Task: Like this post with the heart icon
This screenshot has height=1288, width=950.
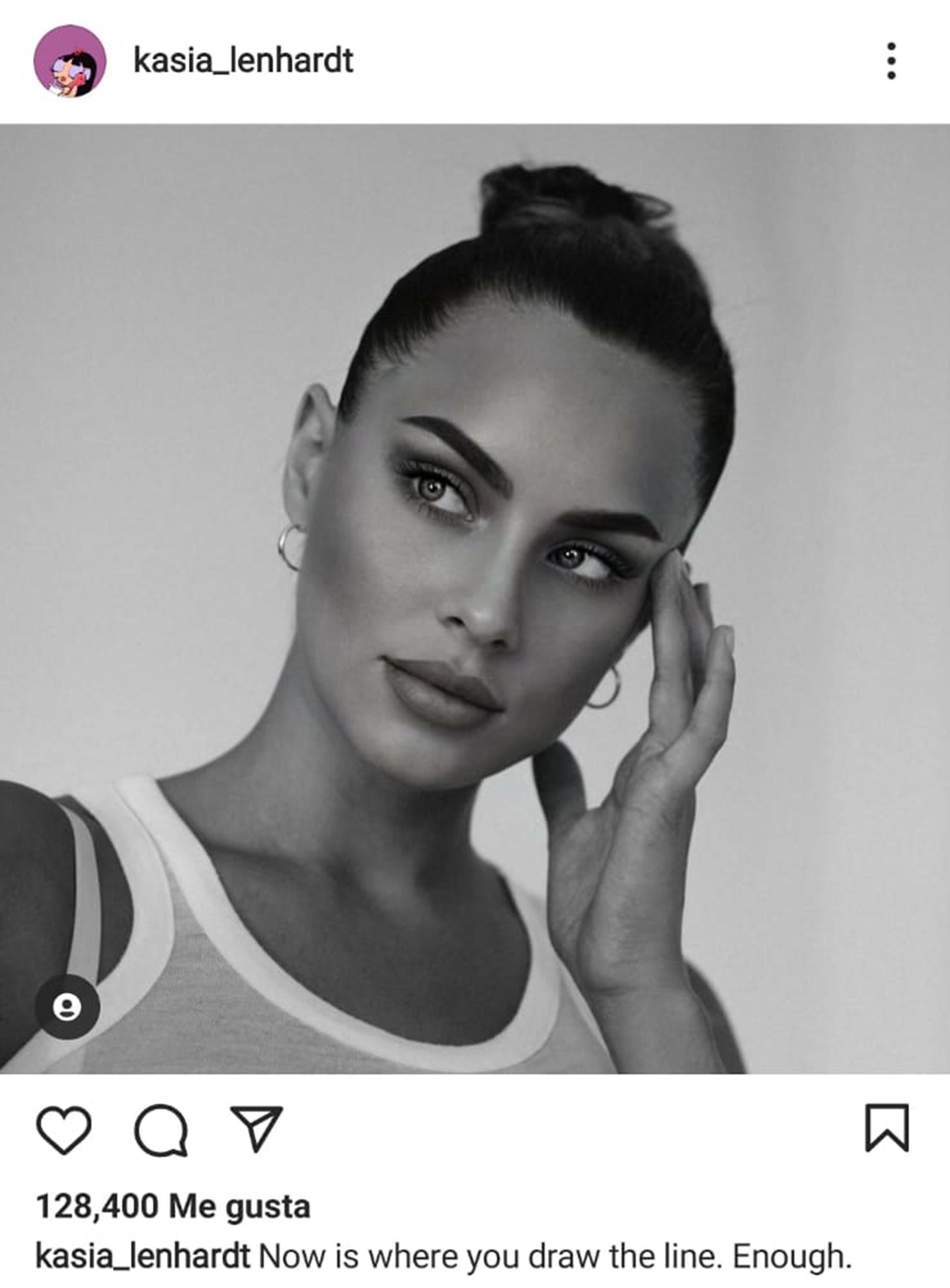Action: 64,1128
